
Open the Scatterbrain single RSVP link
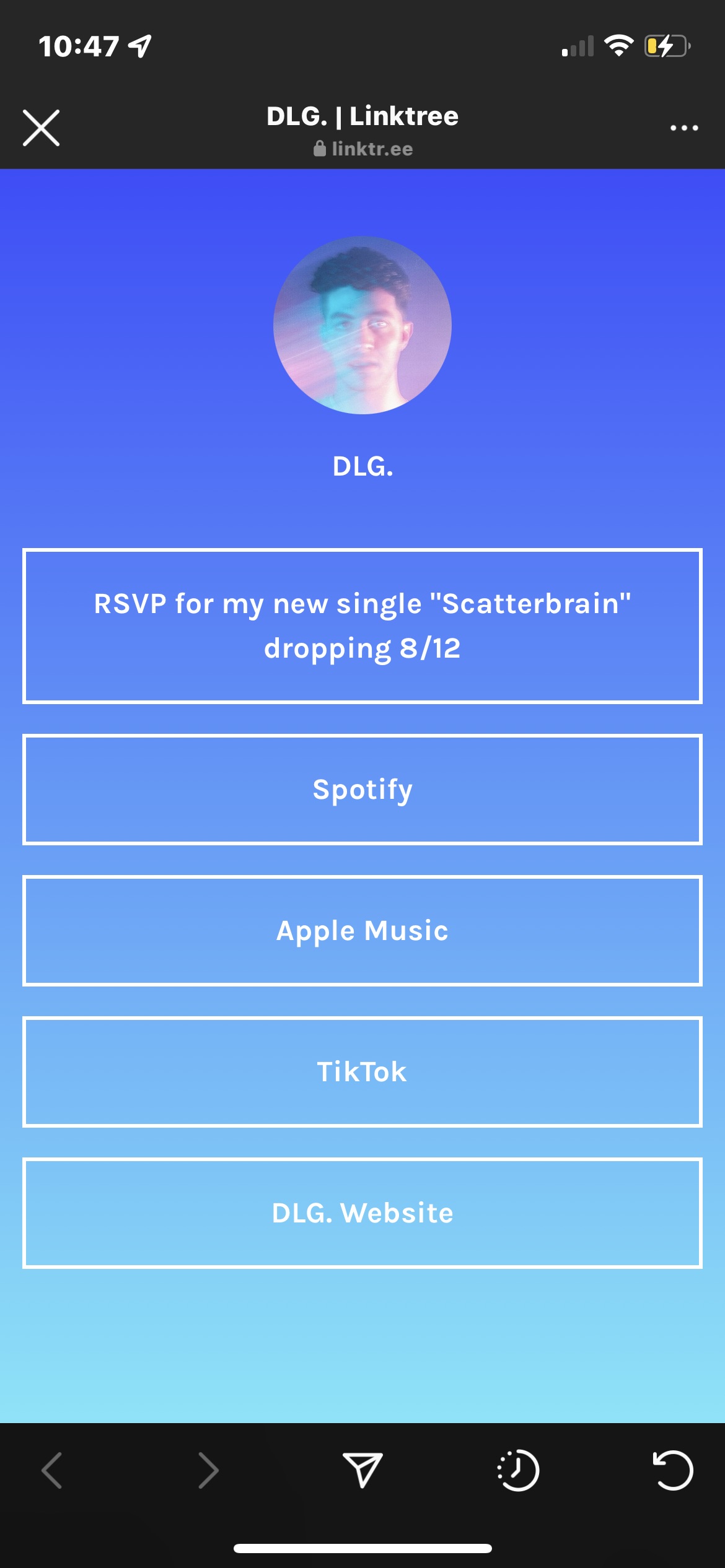362,626
